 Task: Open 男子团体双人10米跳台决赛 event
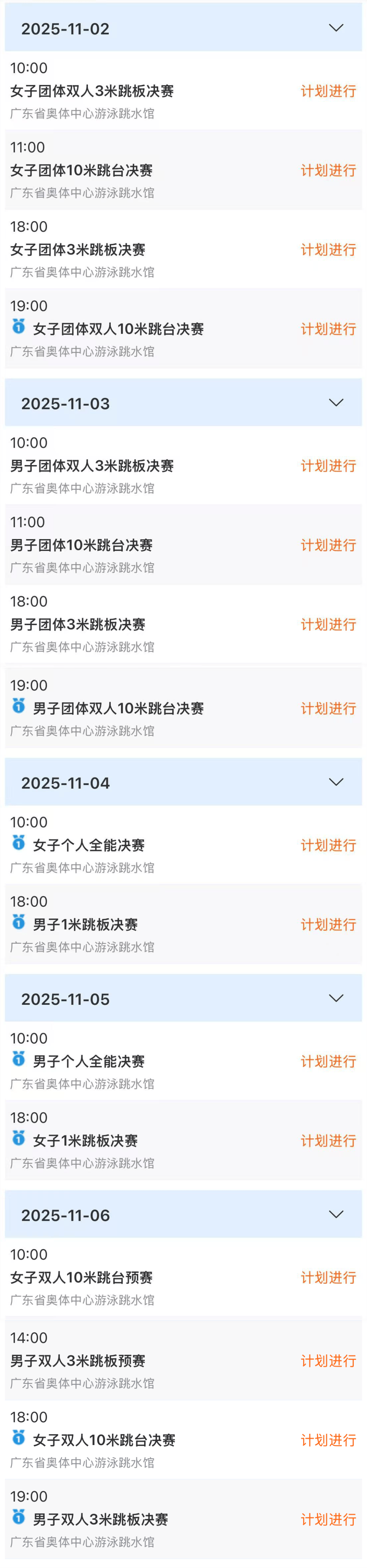118,709
